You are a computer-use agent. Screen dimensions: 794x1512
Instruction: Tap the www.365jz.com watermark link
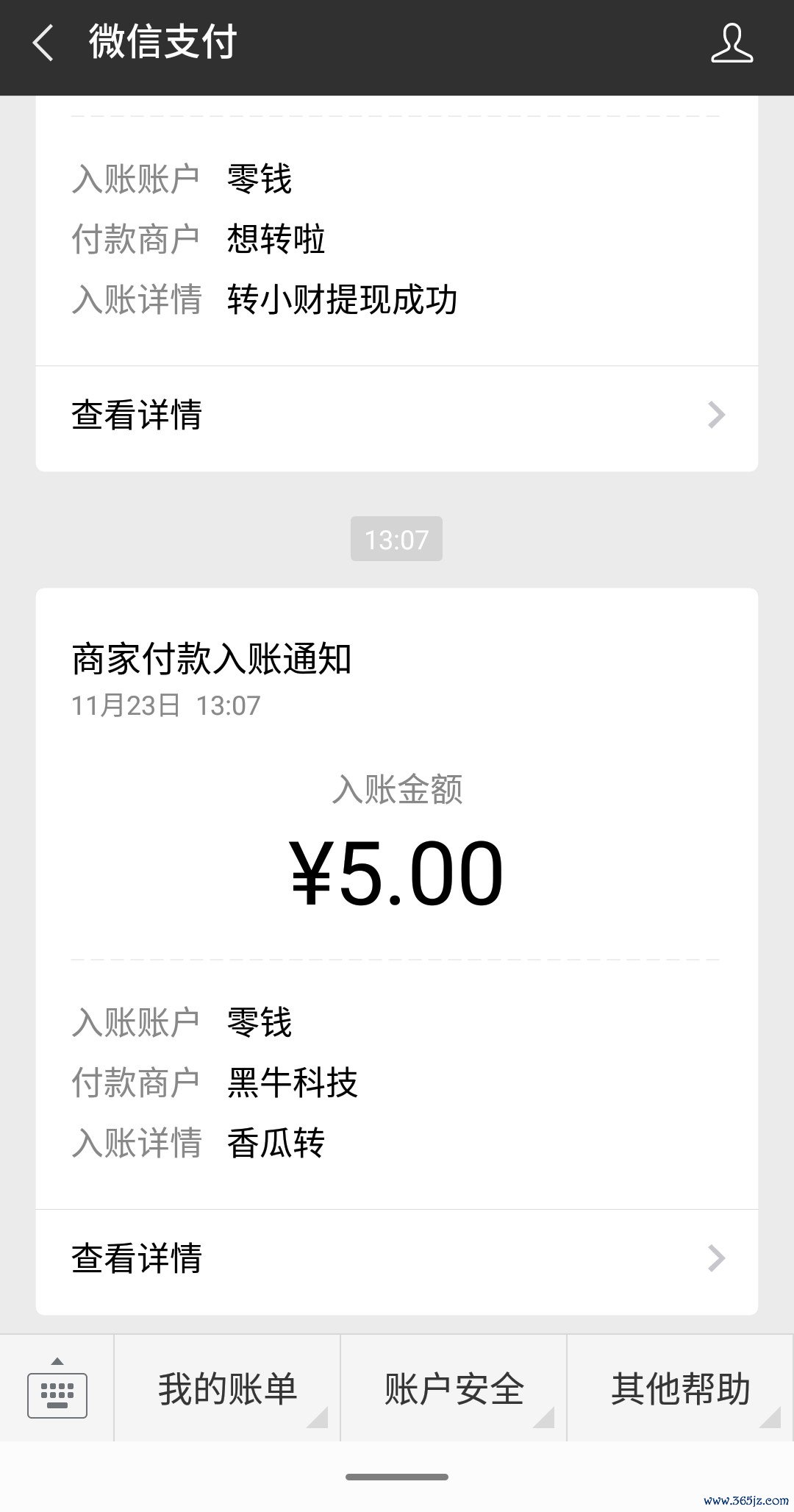(x=737, y=1500)
